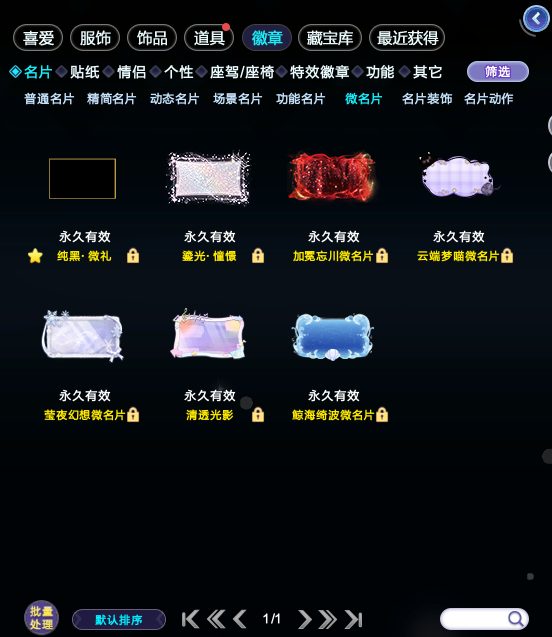Open the 默认排序 sort dropdown
Image resolution: width=552 pixels, height=637 pixels.
pyautogui.click(x=119, y=620)
